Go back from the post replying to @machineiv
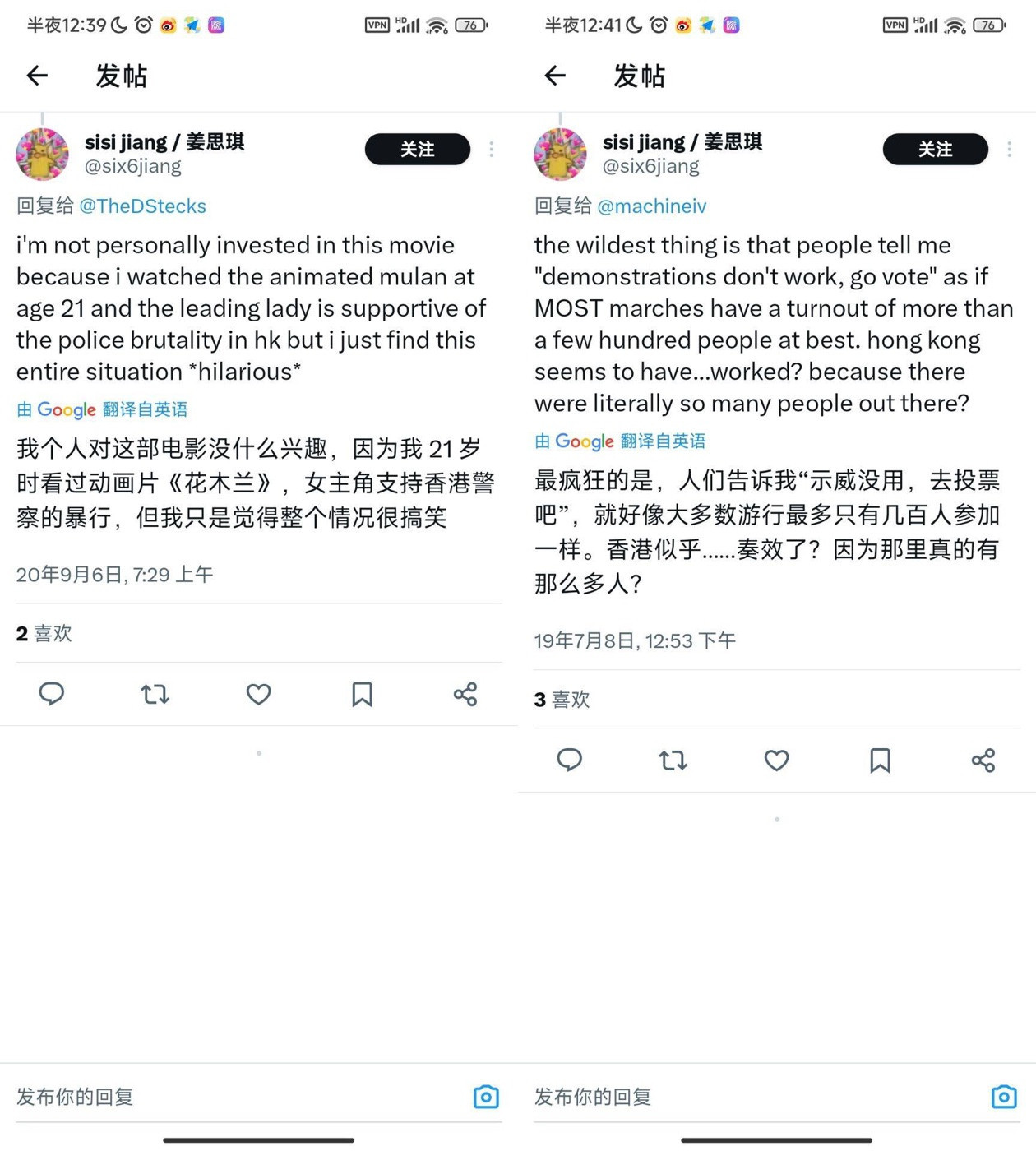Screen dimensions: 1036x1151 click(555, 76)
